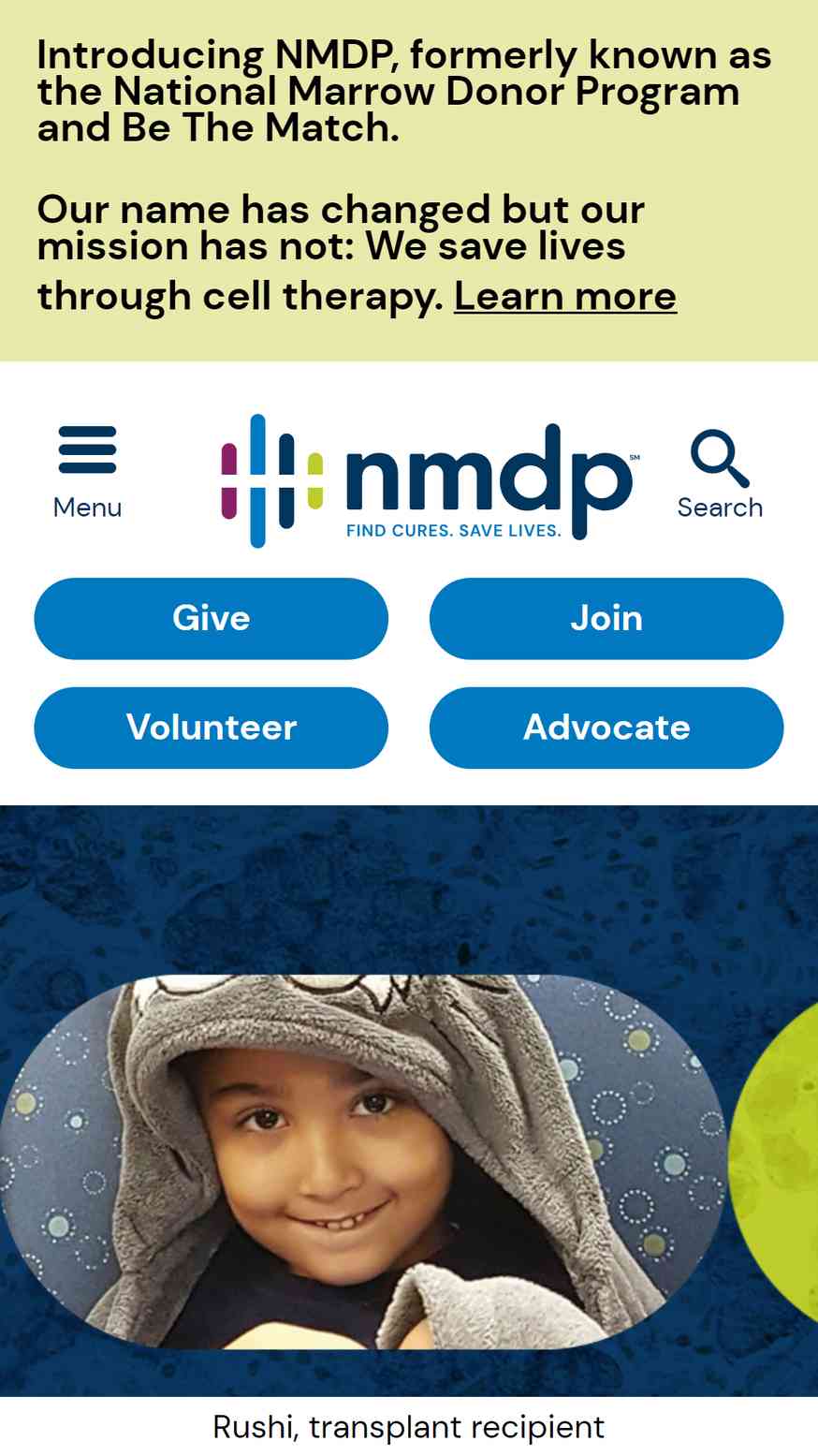Choose the Volunteer button
This screenshot has width=818, height=1456.
[x=212, y=728]
